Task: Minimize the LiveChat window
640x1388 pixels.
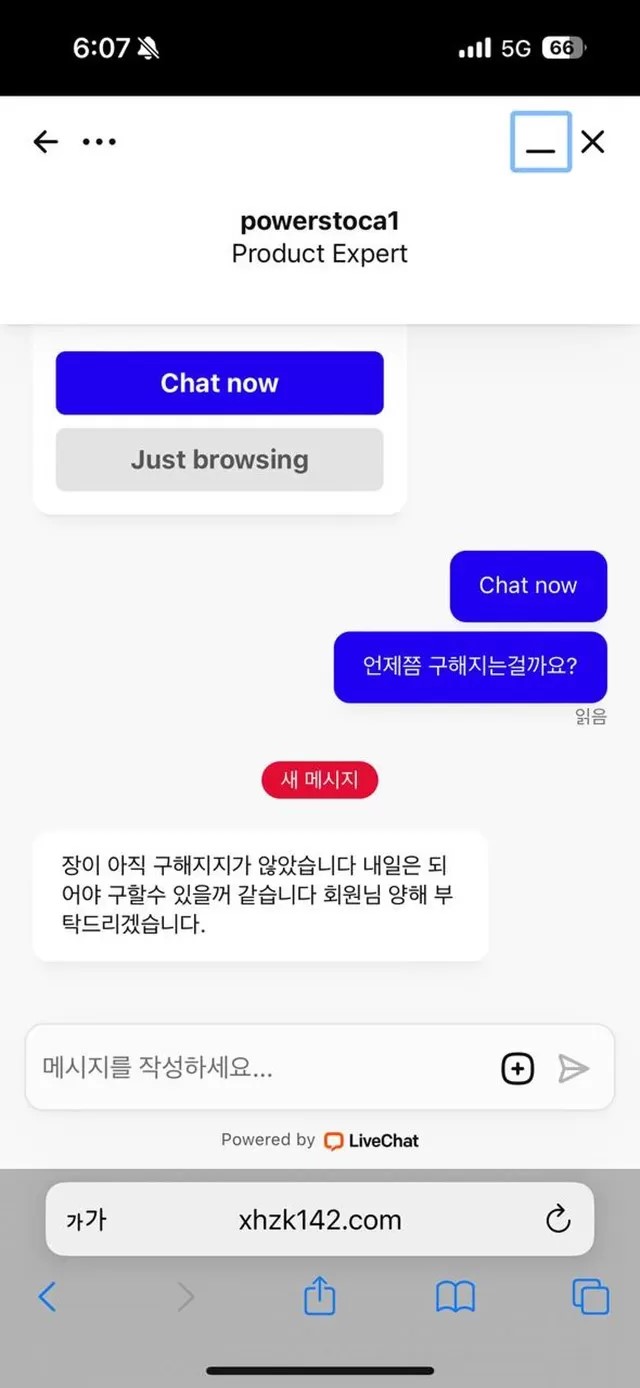Action: click(x=540, y=142)
